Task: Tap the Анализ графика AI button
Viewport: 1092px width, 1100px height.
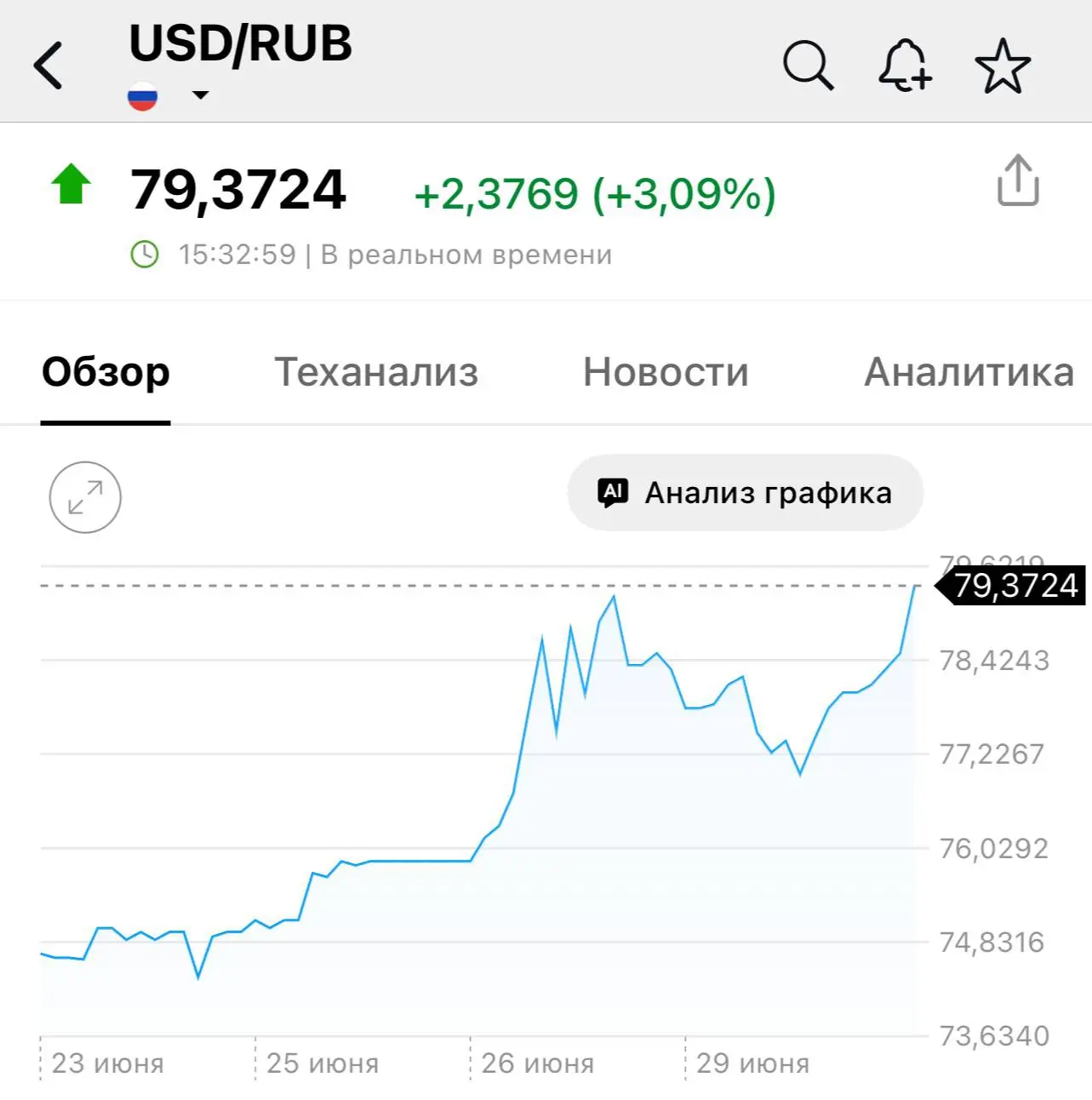Action: pos(745,493)
